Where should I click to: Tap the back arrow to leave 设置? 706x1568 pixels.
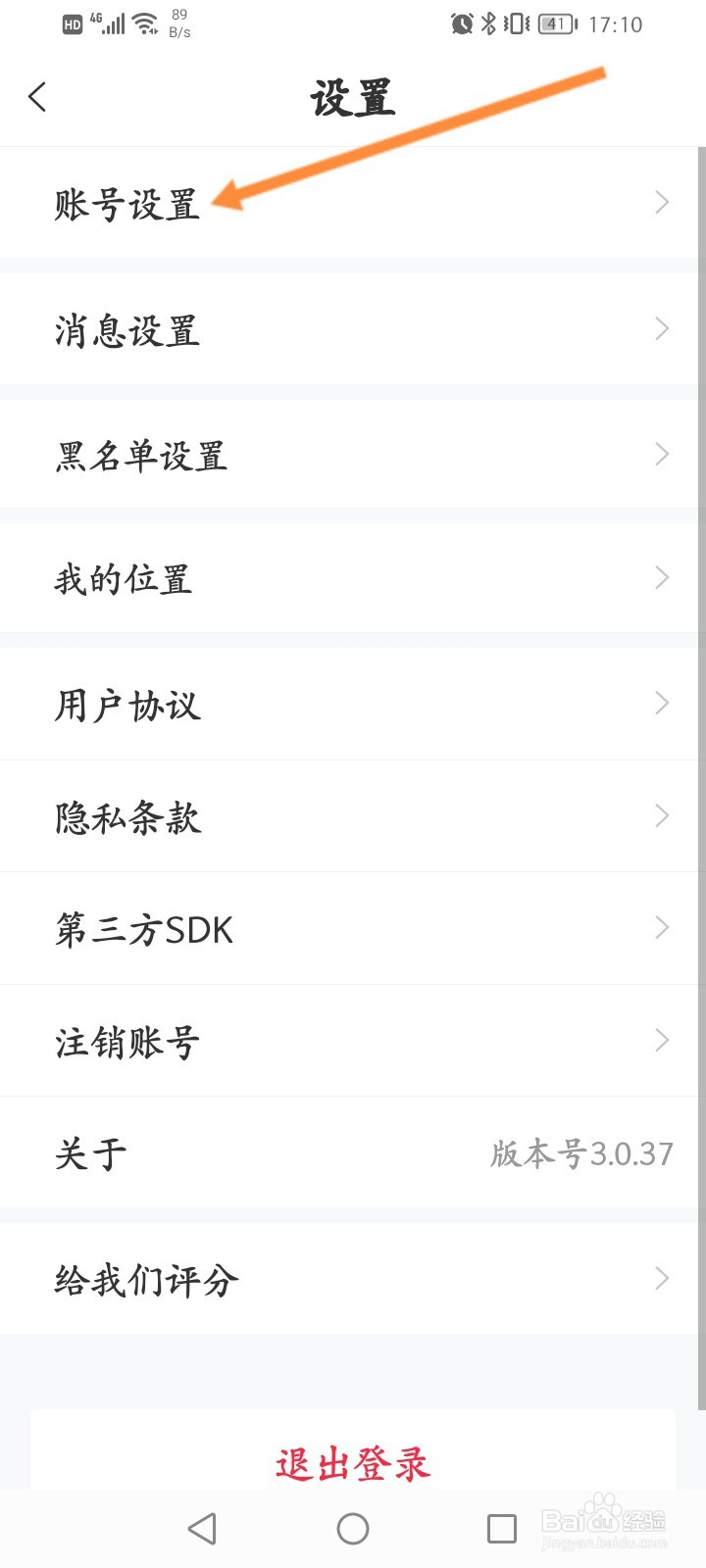pyautogui.click(x=37, y=97)
